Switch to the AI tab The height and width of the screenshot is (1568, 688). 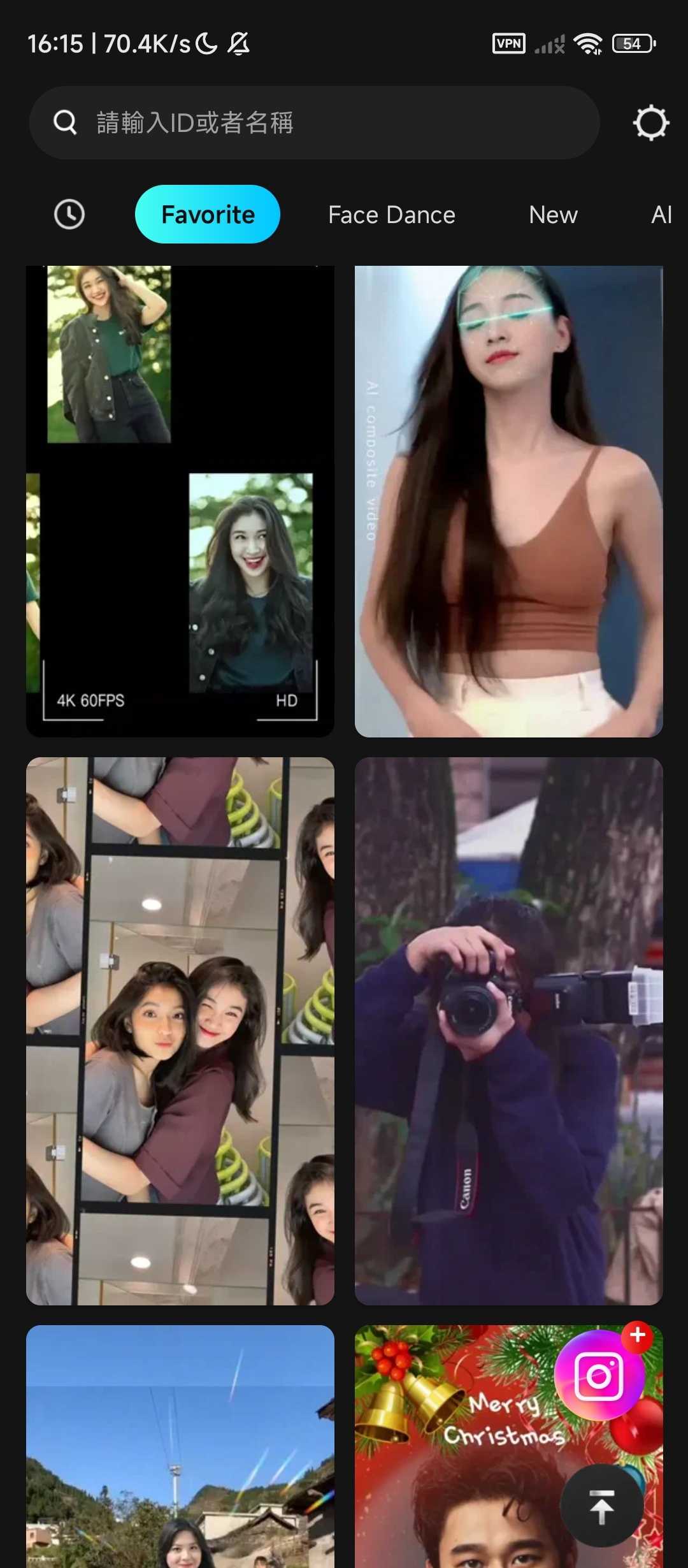[661, 215]
